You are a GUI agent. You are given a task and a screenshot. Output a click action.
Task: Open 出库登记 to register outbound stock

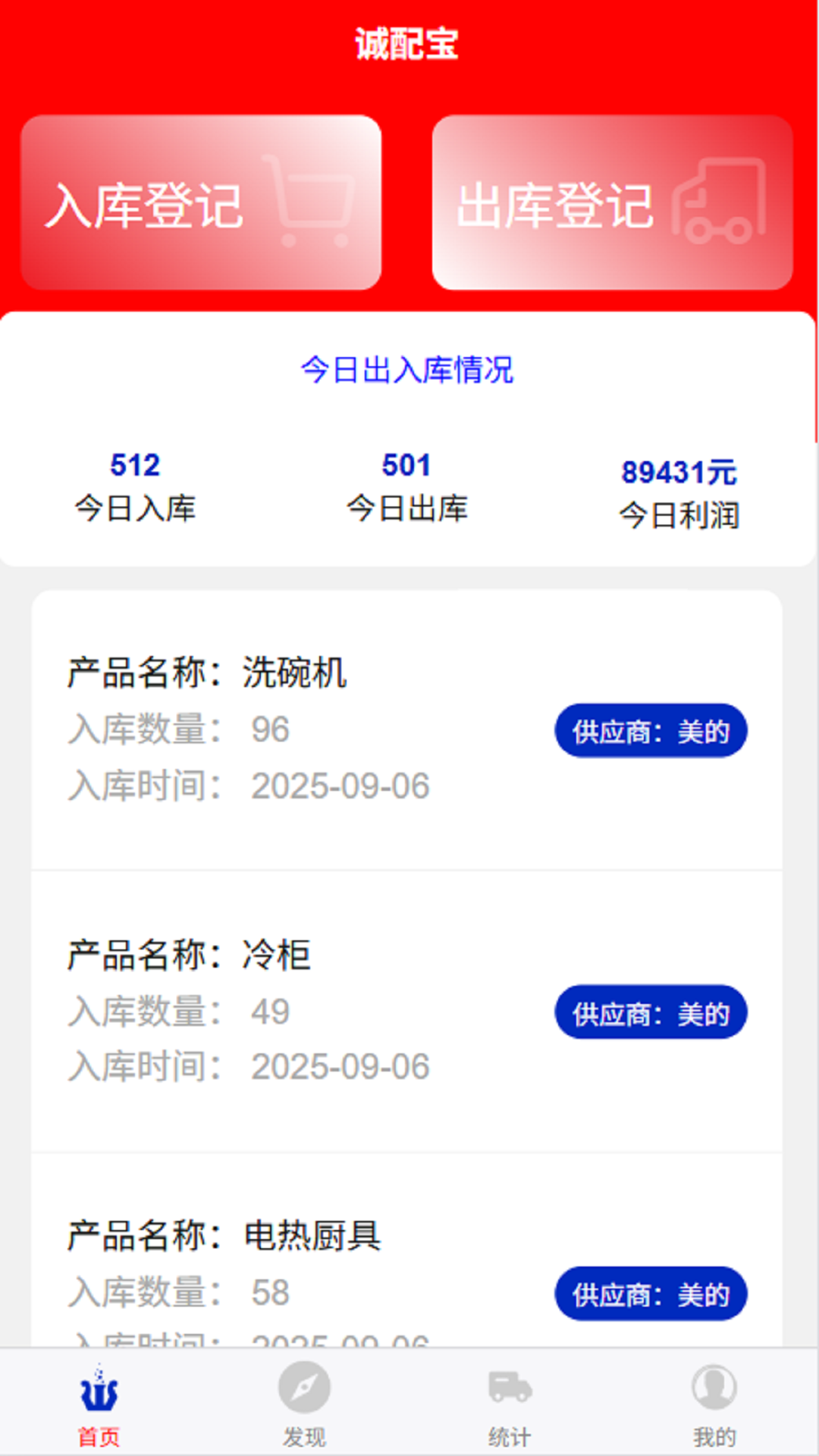(x=613, y=202)
